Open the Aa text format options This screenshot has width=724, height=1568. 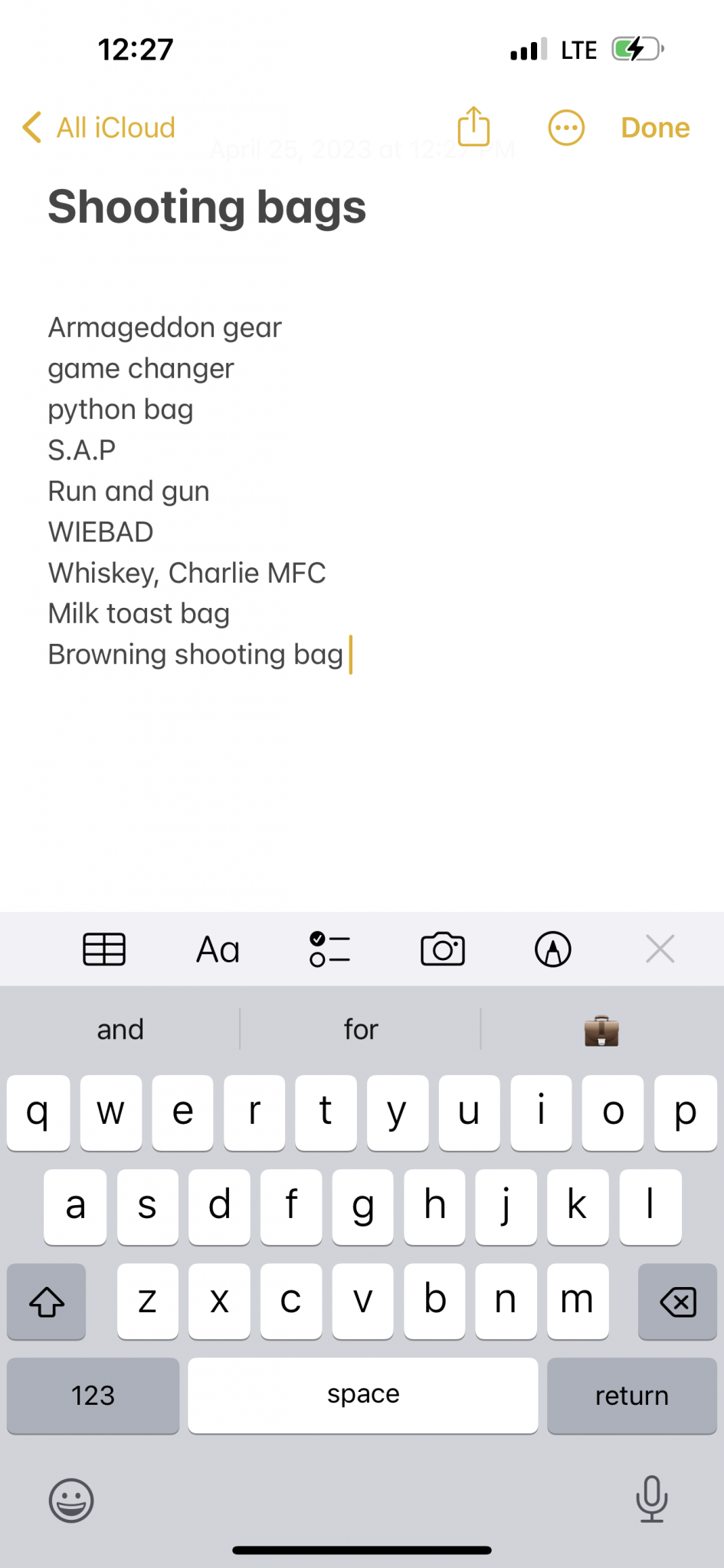click(x=218, y=950)
